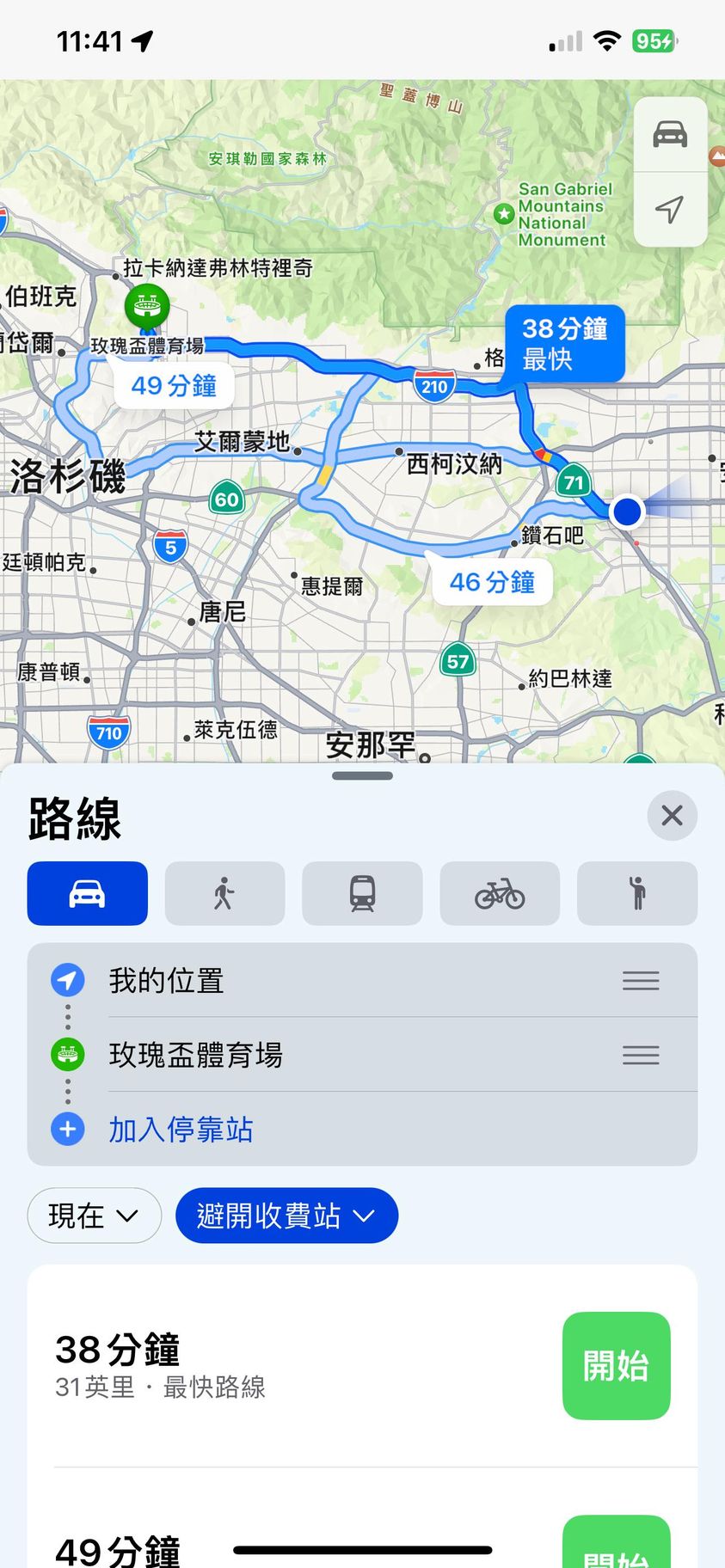This screenshot has width=725, height=1568.
Task: Open the 現在 departure time dropdown
Action: [94, 1216]
